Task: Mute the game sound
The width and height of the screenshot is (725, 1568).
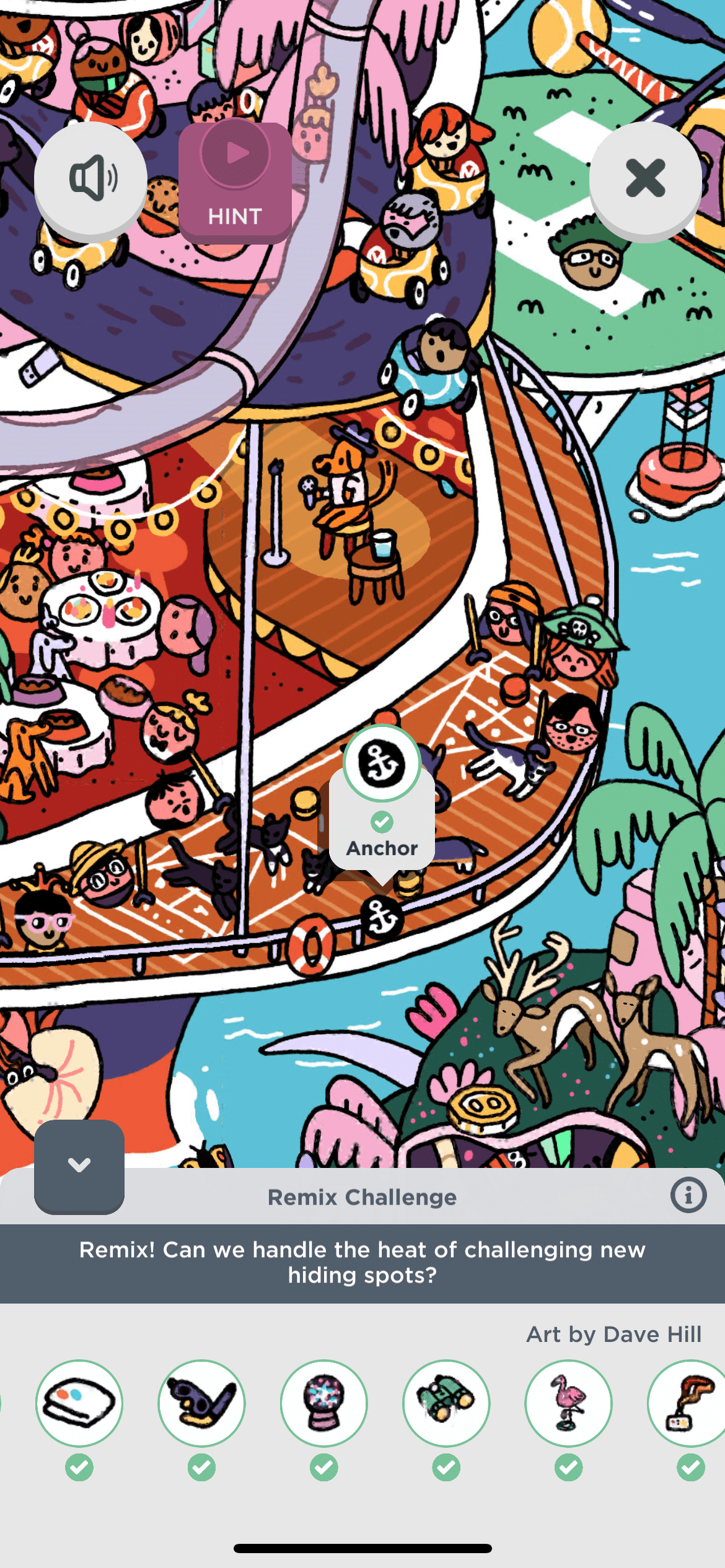Action: coord(90,178)
